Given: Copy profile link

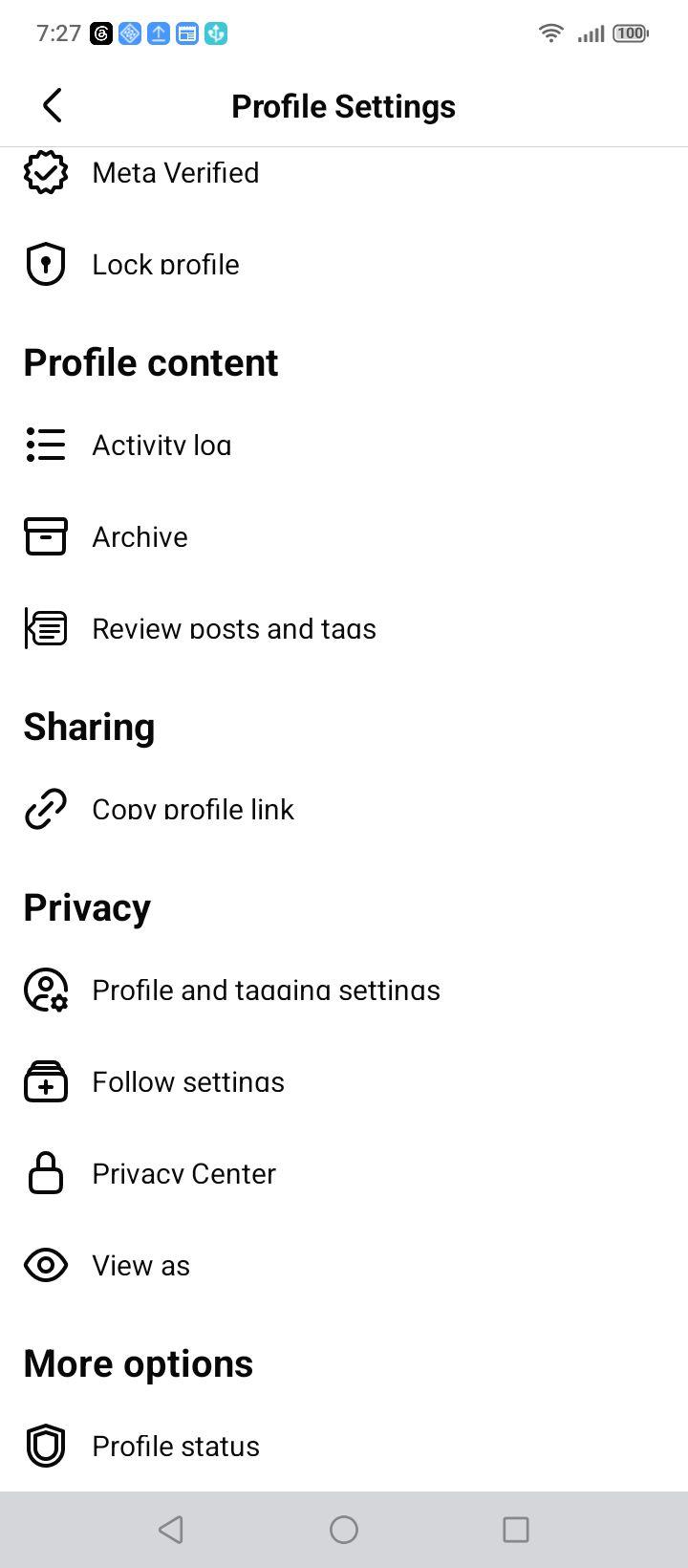Looking at the screenshot, I should pos(344,810).
